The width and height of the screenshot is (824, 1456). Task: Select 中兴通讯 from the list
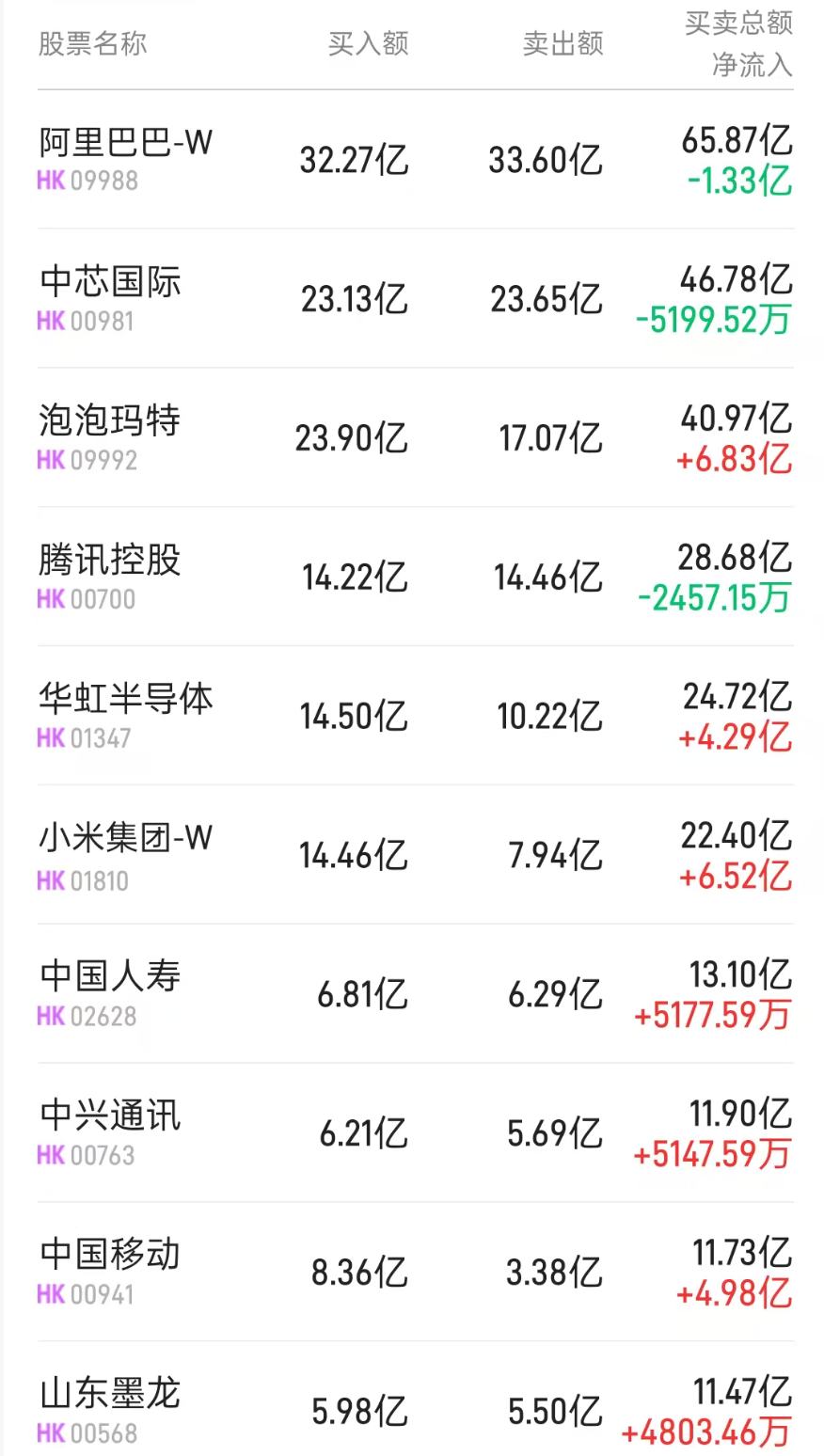tap(110, 1116)
